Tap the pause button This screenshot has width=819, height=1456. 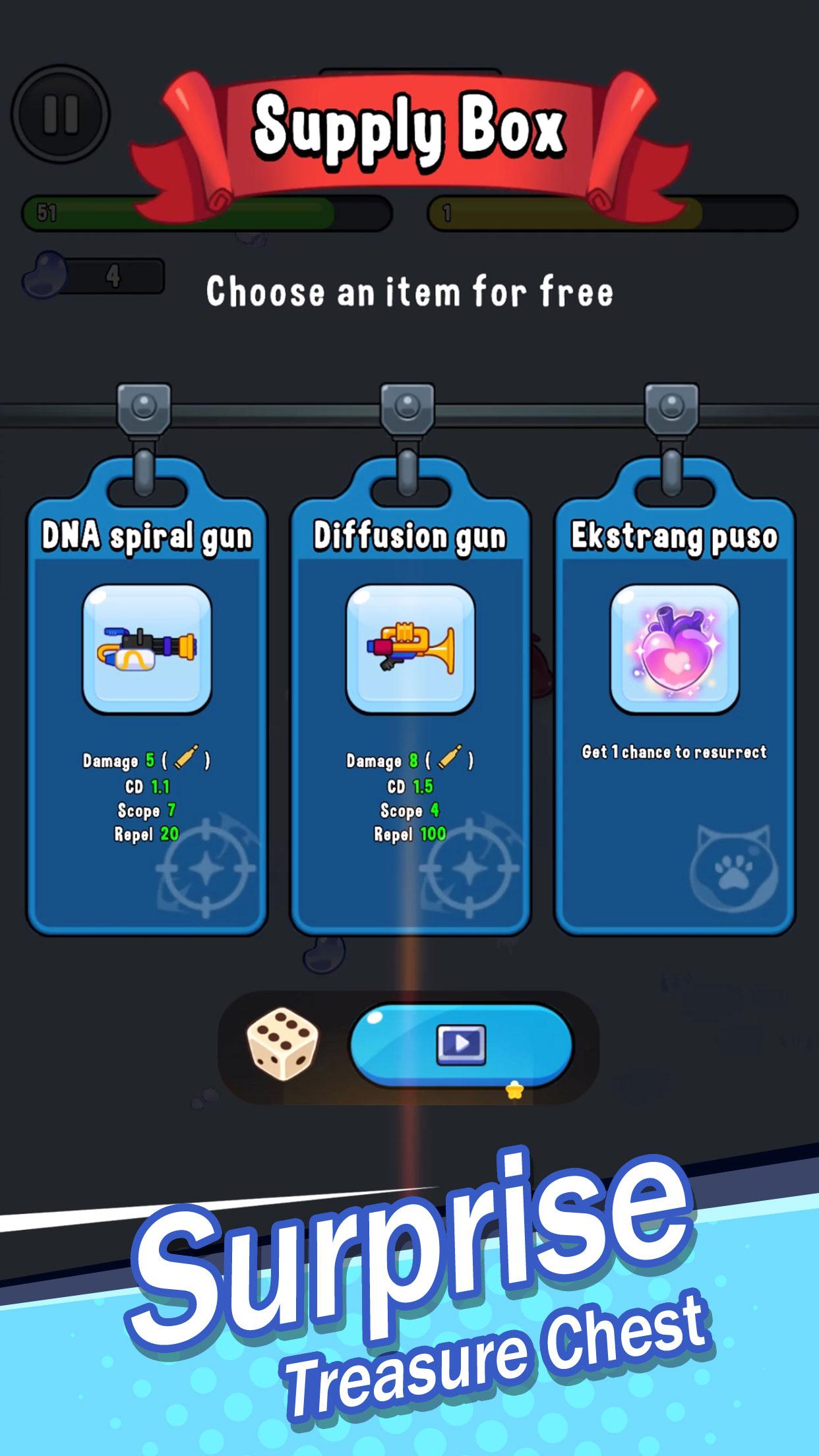coord(61,114)
